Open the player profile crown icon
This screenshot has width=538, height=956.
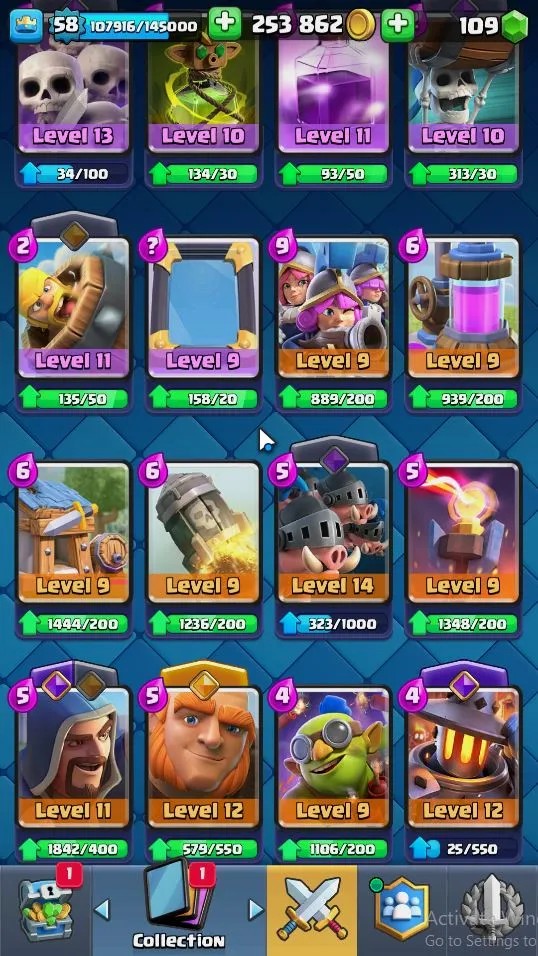click(26, 26)
